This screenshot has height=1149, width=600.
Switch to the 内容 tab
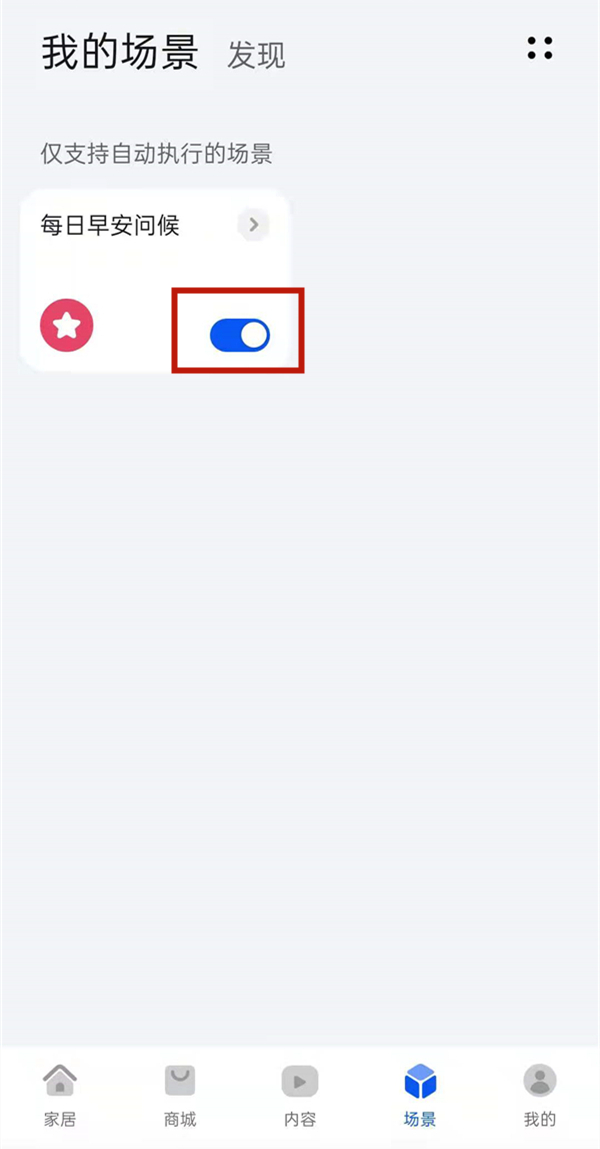tap(300, 1096)
